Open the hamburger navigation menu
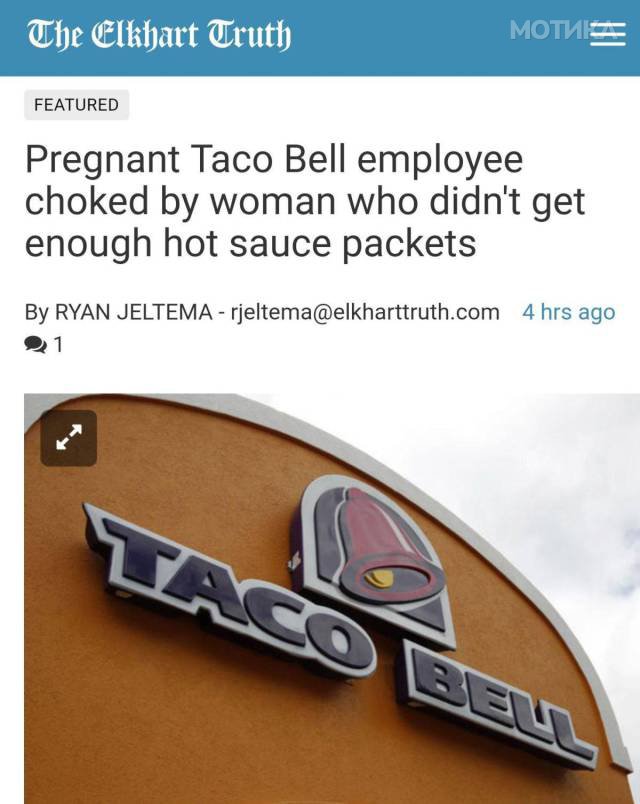The width and height of the screenshot is (640, 804). 607,36
